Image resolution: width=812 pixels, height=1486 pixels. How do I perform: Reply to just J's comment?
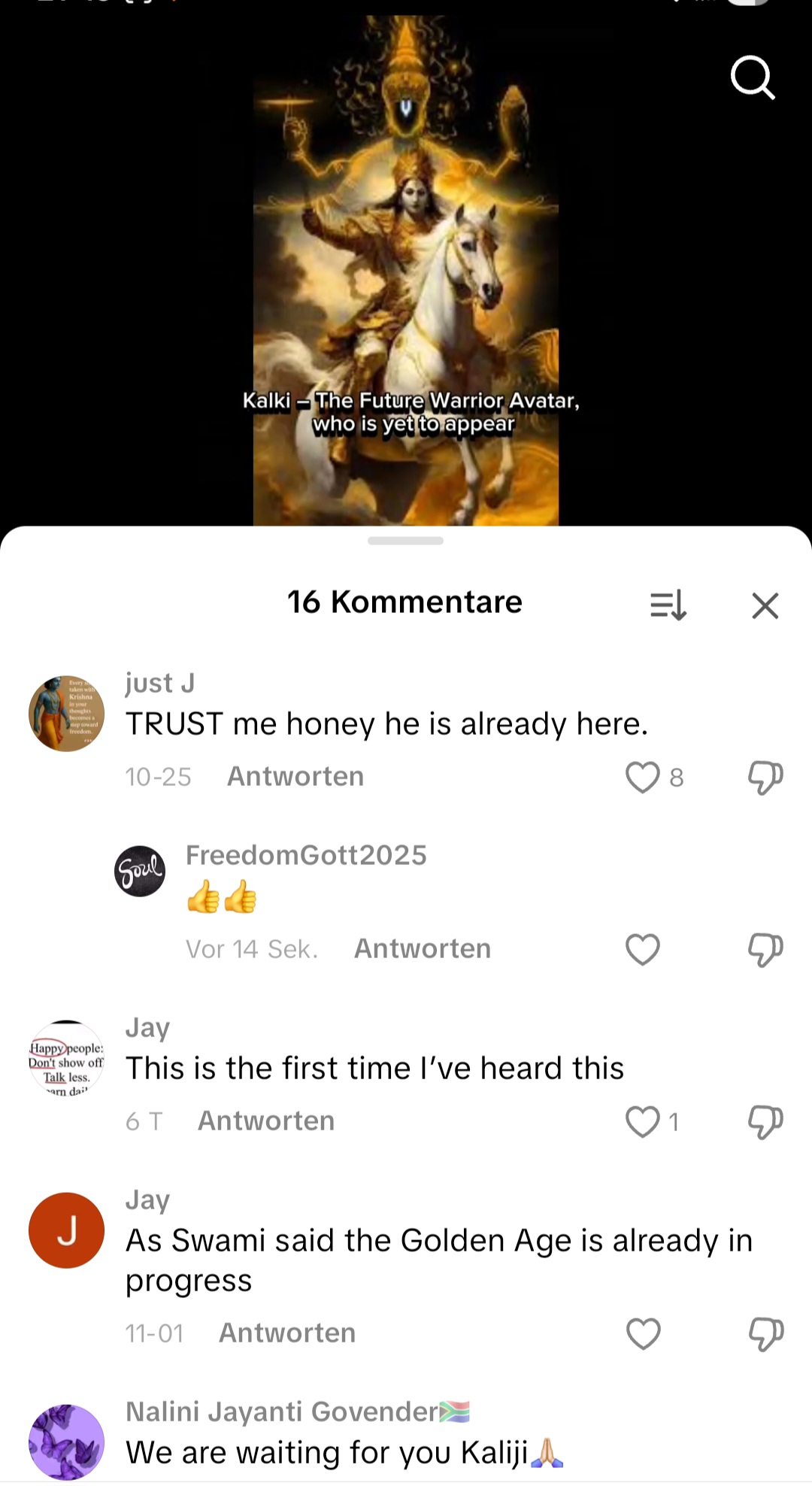[295, 777]
